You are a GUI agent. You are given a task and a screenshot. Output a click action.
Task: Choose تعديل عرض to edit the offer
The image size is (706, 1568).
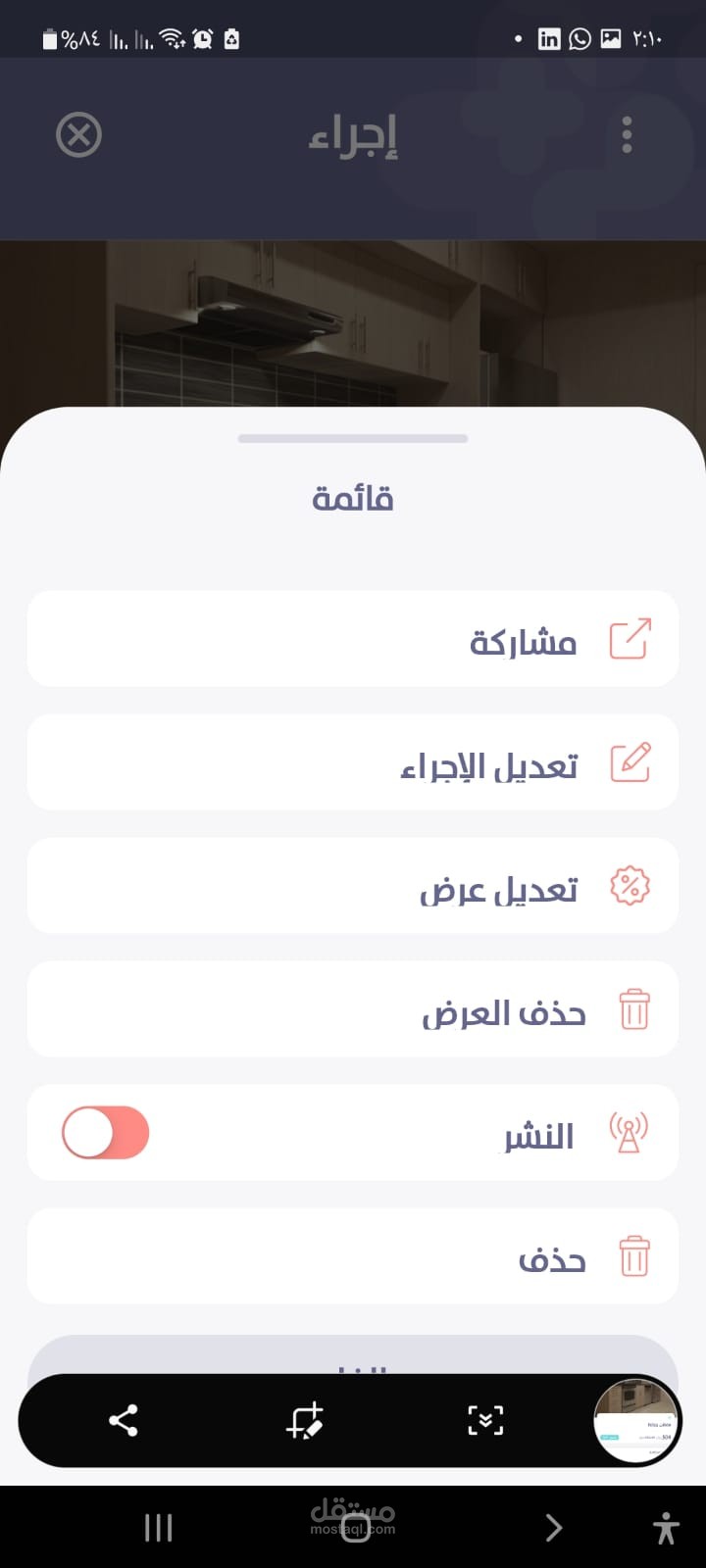pos(353,886)
